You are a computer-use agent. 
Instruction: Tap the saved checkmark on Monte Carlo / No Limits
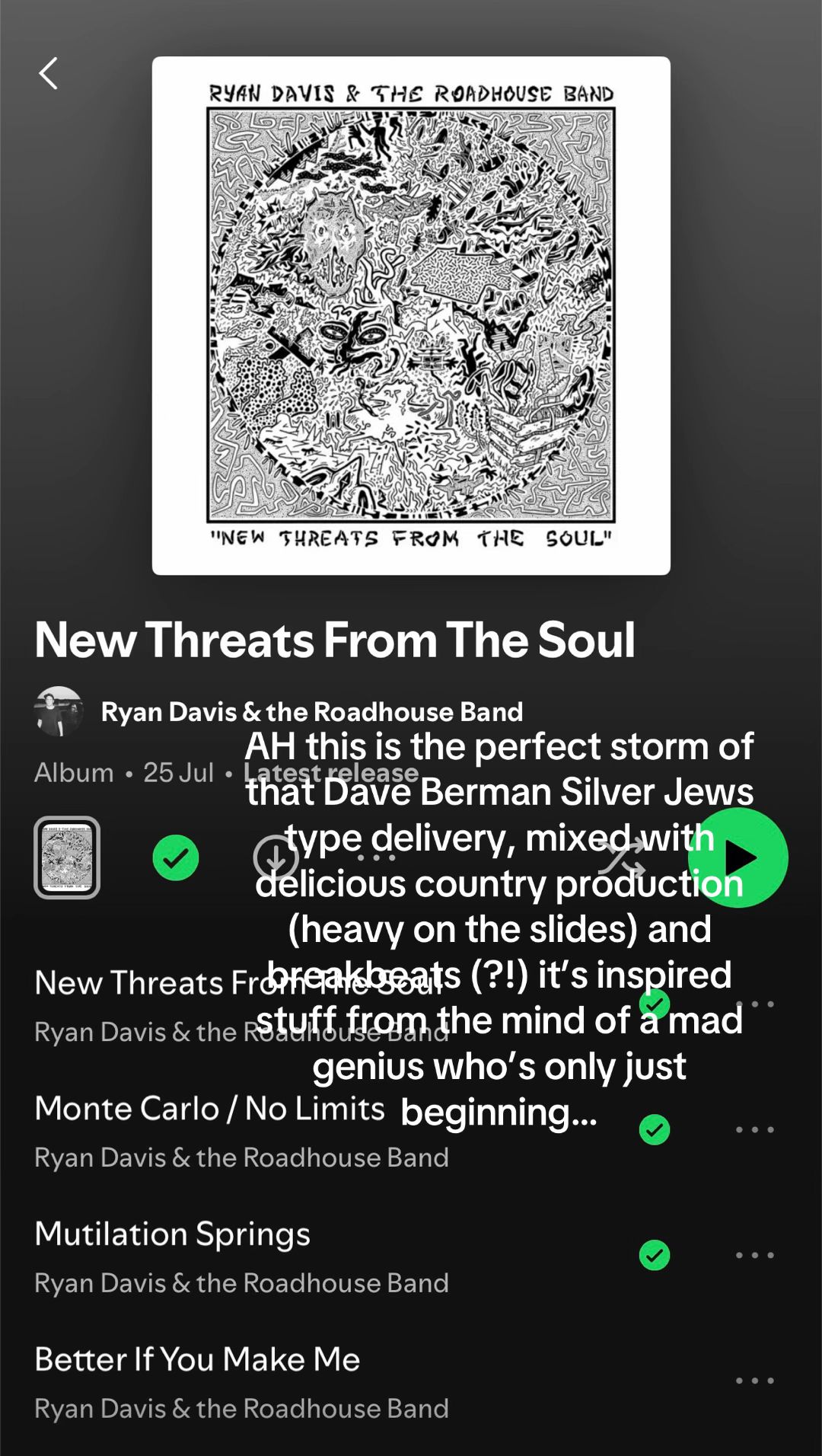[655, 1129]
